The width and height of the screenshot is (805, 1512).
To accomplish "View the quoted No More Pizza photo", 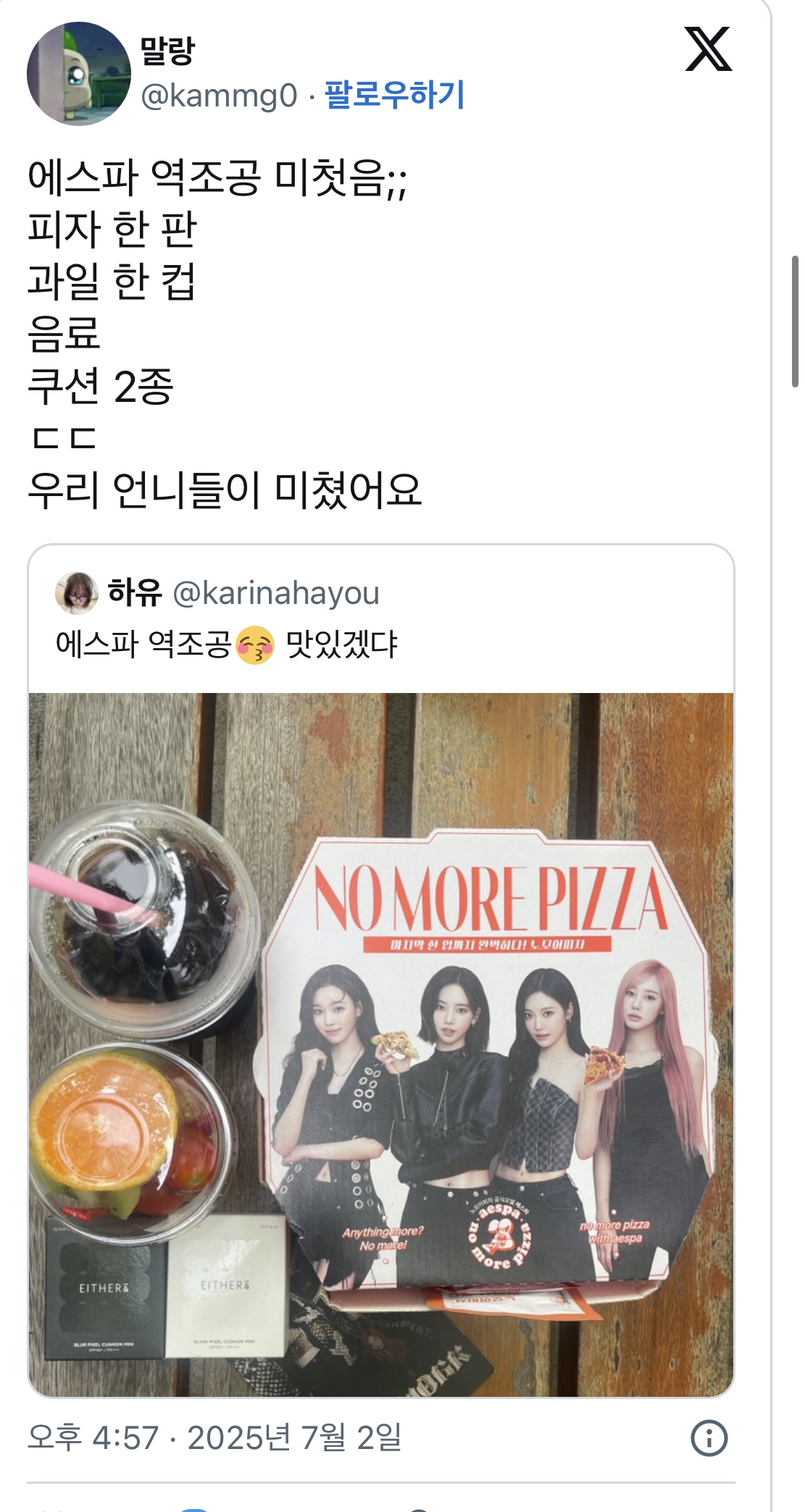I will coord(381,1044).
